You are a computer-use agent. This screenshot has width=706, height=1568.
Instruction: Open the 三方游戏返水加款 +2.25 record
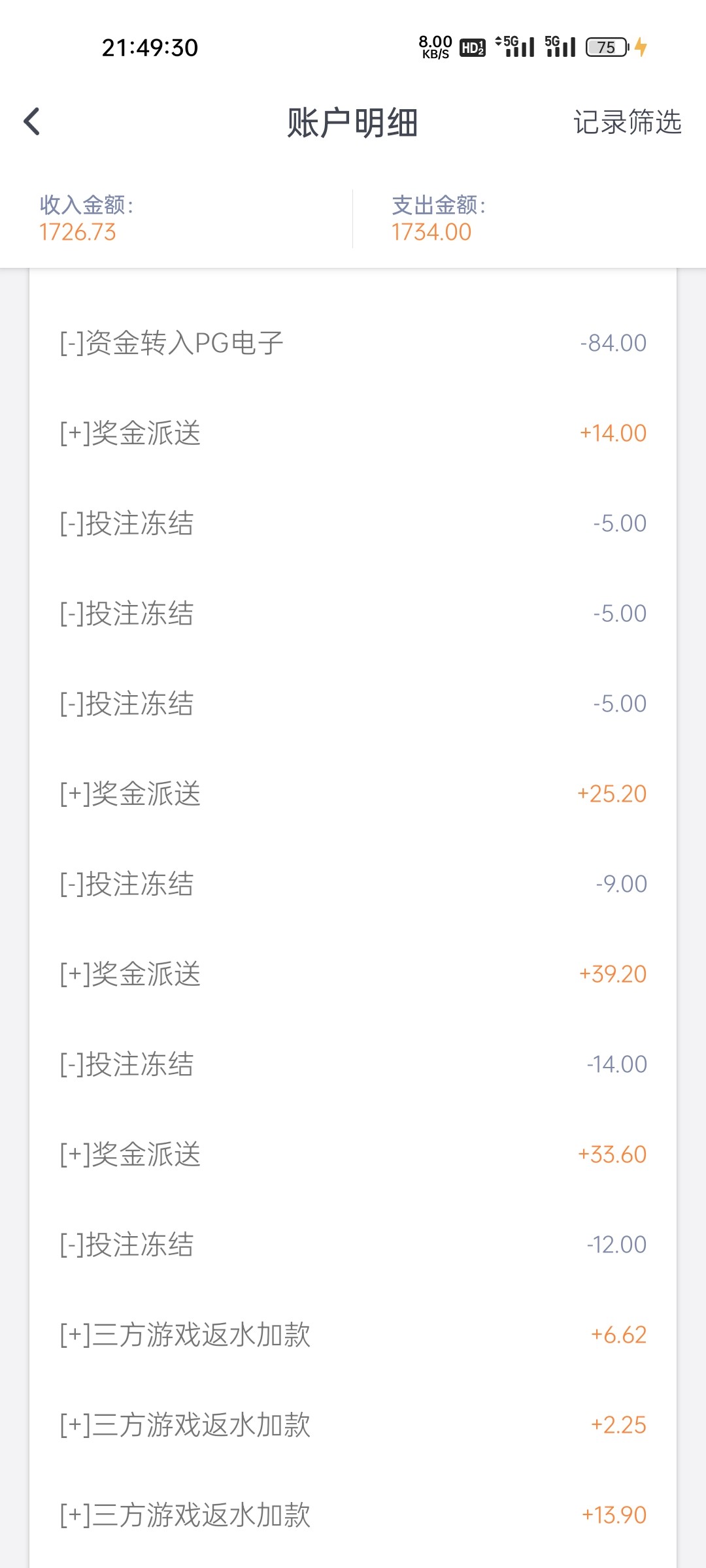pos(353,1425)
